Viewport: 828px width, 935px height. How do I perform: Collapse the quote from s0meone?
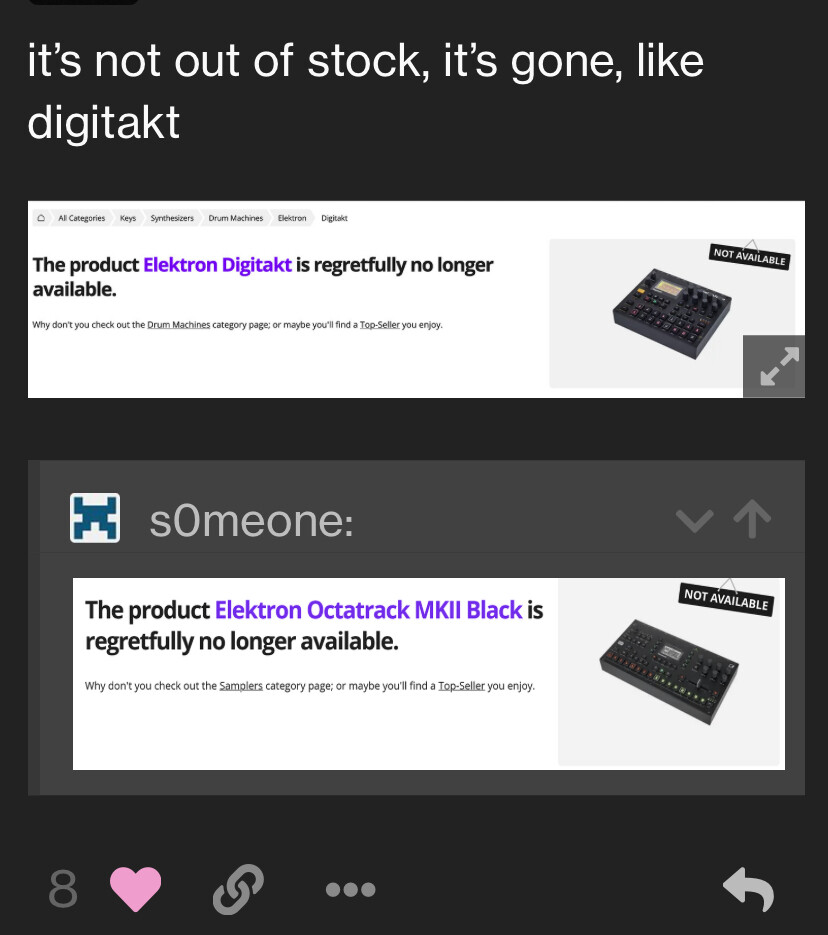694,520
